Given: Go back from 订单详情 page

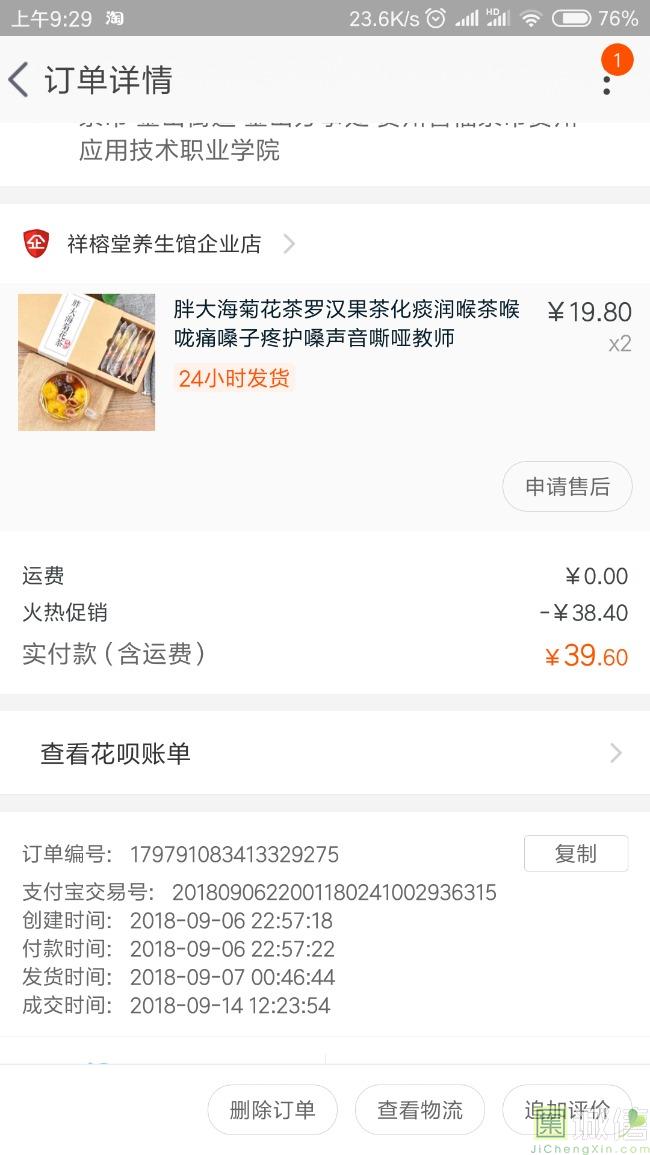Looking at the screenshot, I should 20,80.
